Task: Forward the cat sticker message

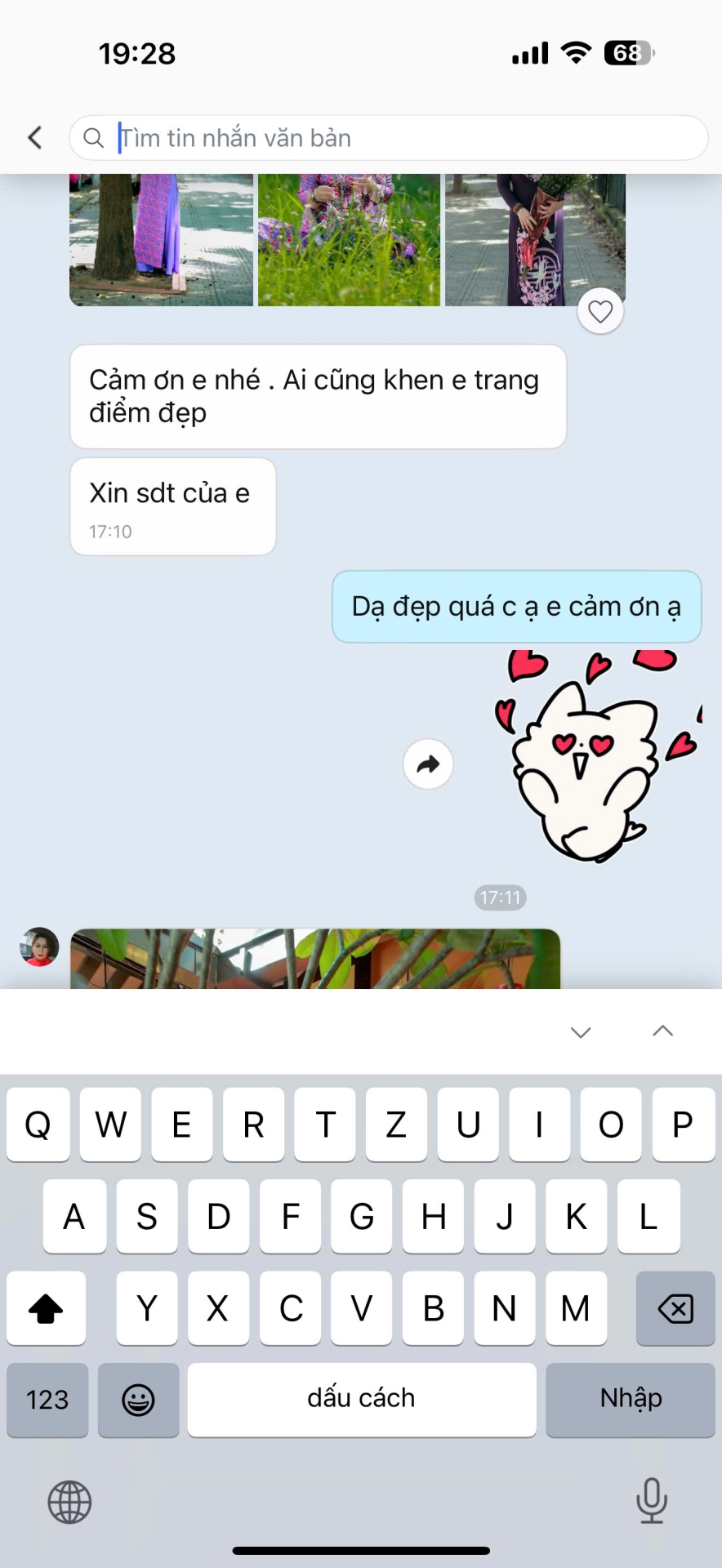Action: pyautogui.click(x=428, y=764)
